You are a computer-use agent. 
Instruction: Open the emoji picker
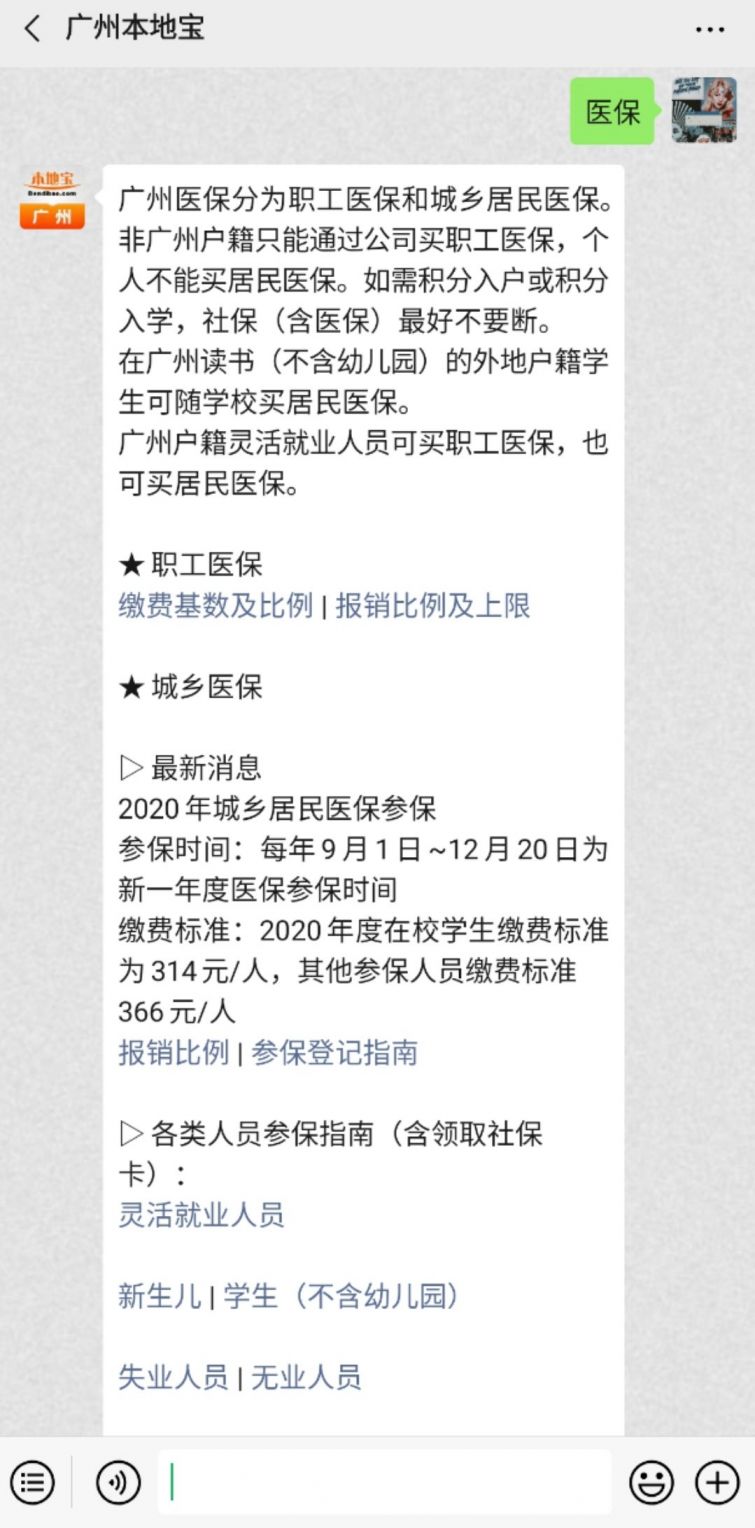(x=651, y=1482)
